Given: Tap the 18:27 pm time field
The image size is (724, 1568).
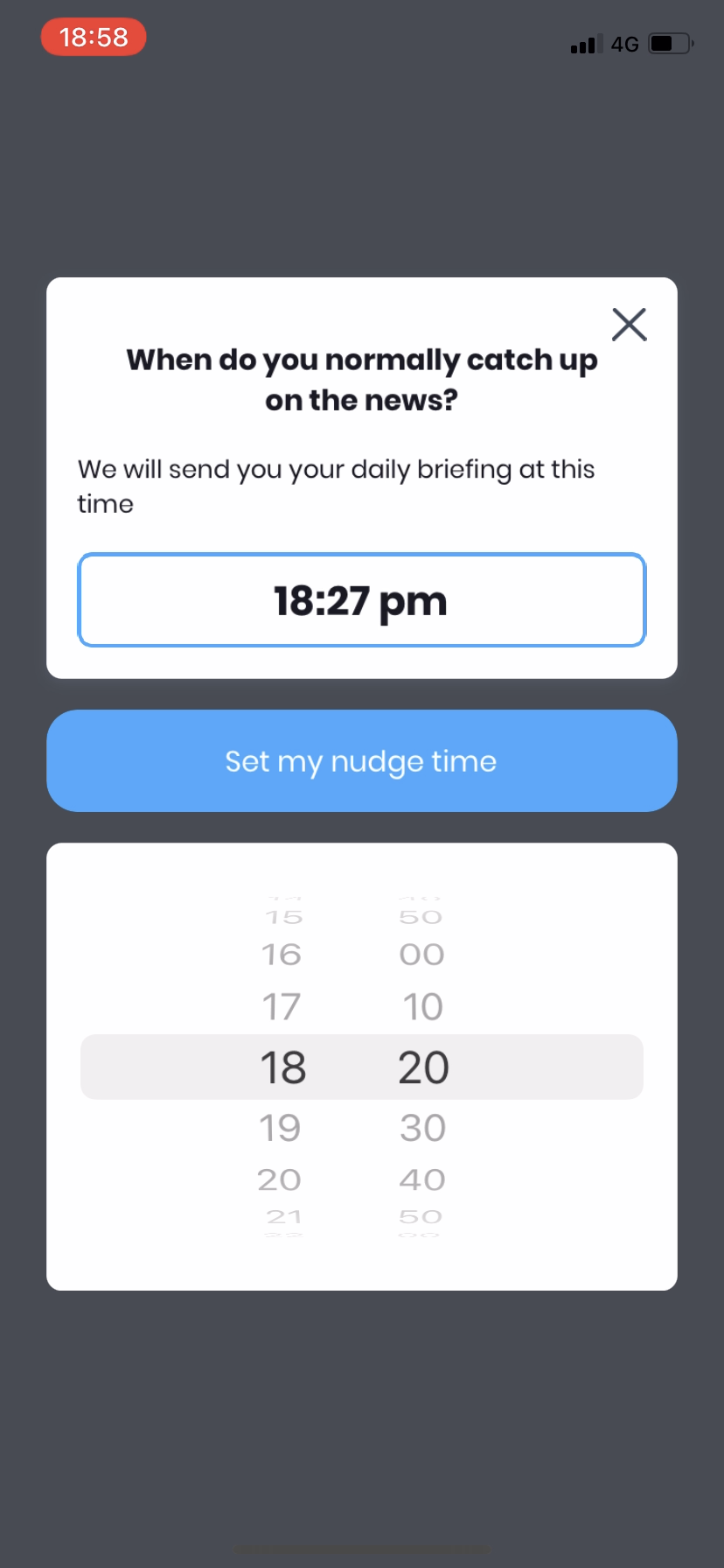Looking at the screenshot, I should tap(362, 600).
